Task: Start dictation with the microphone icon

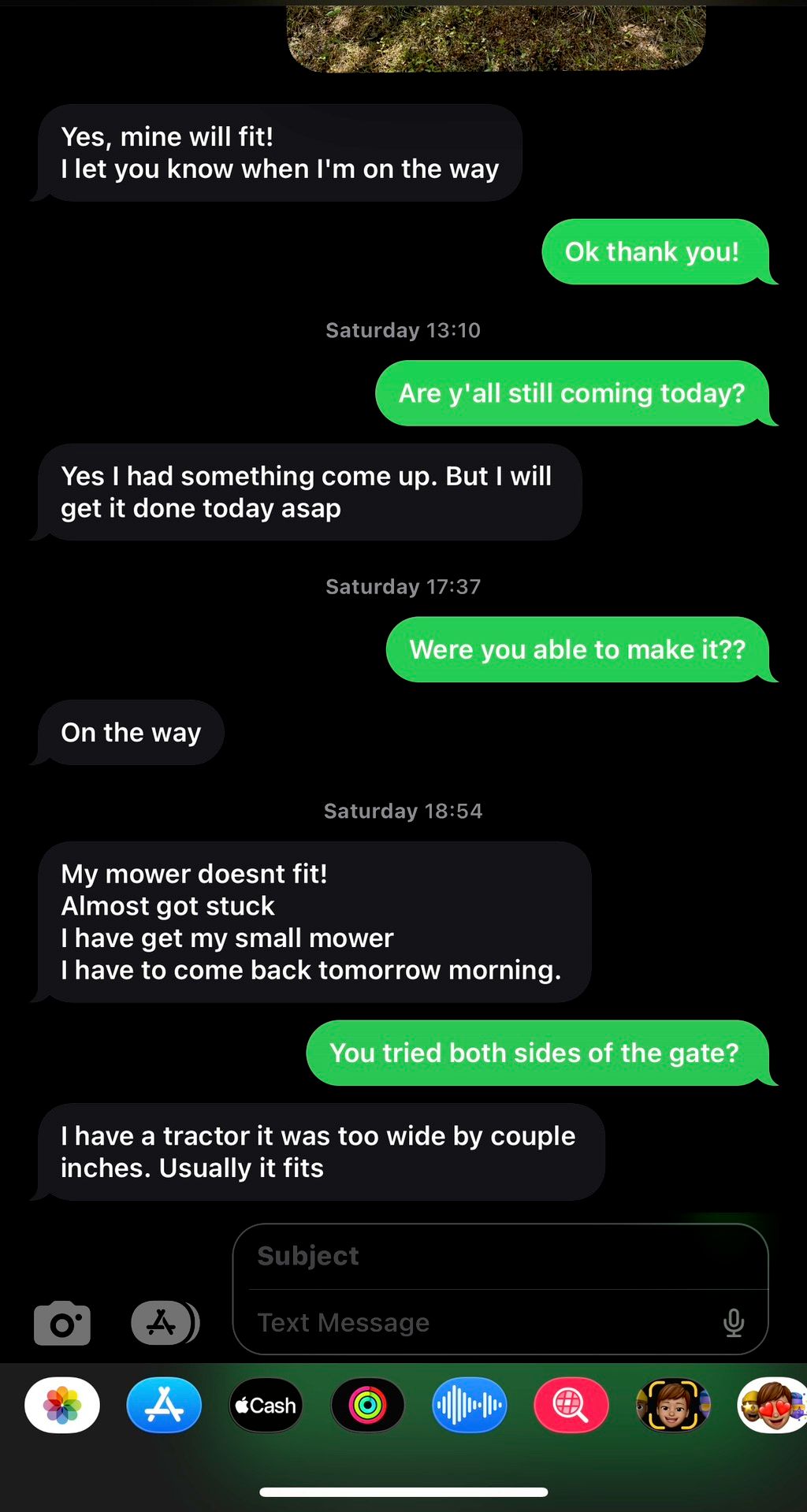Action: (x=734, y=1323)
